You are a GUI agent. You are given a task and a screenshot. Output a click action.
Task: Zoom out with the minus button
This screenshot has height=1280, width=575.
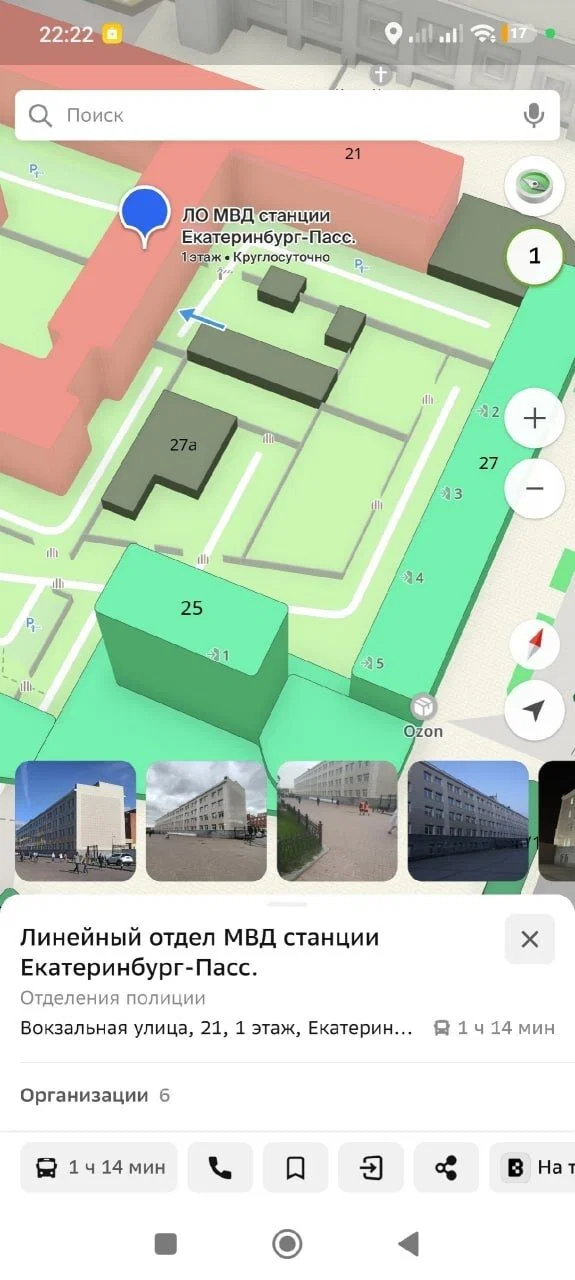[x=534, y=489]
